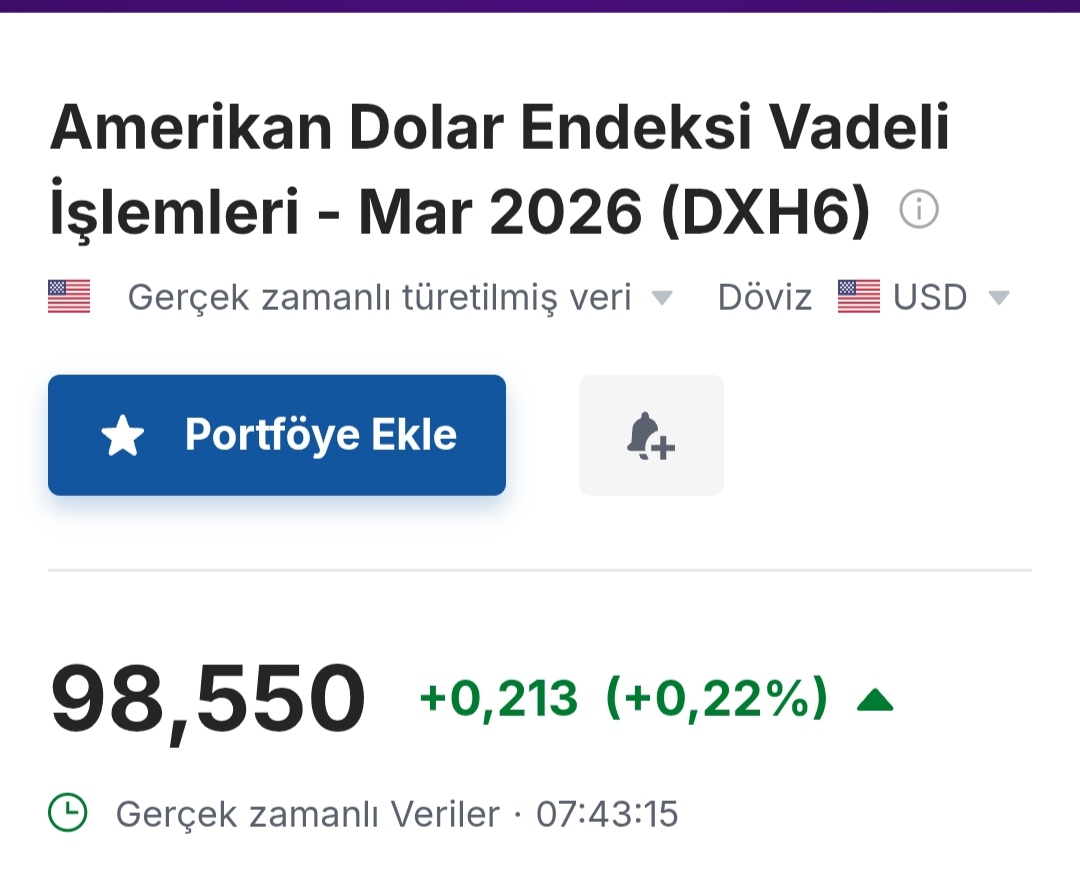Open the USD currency dropdown
This screenshot has width=1080, height=888.
coord(998,298)
